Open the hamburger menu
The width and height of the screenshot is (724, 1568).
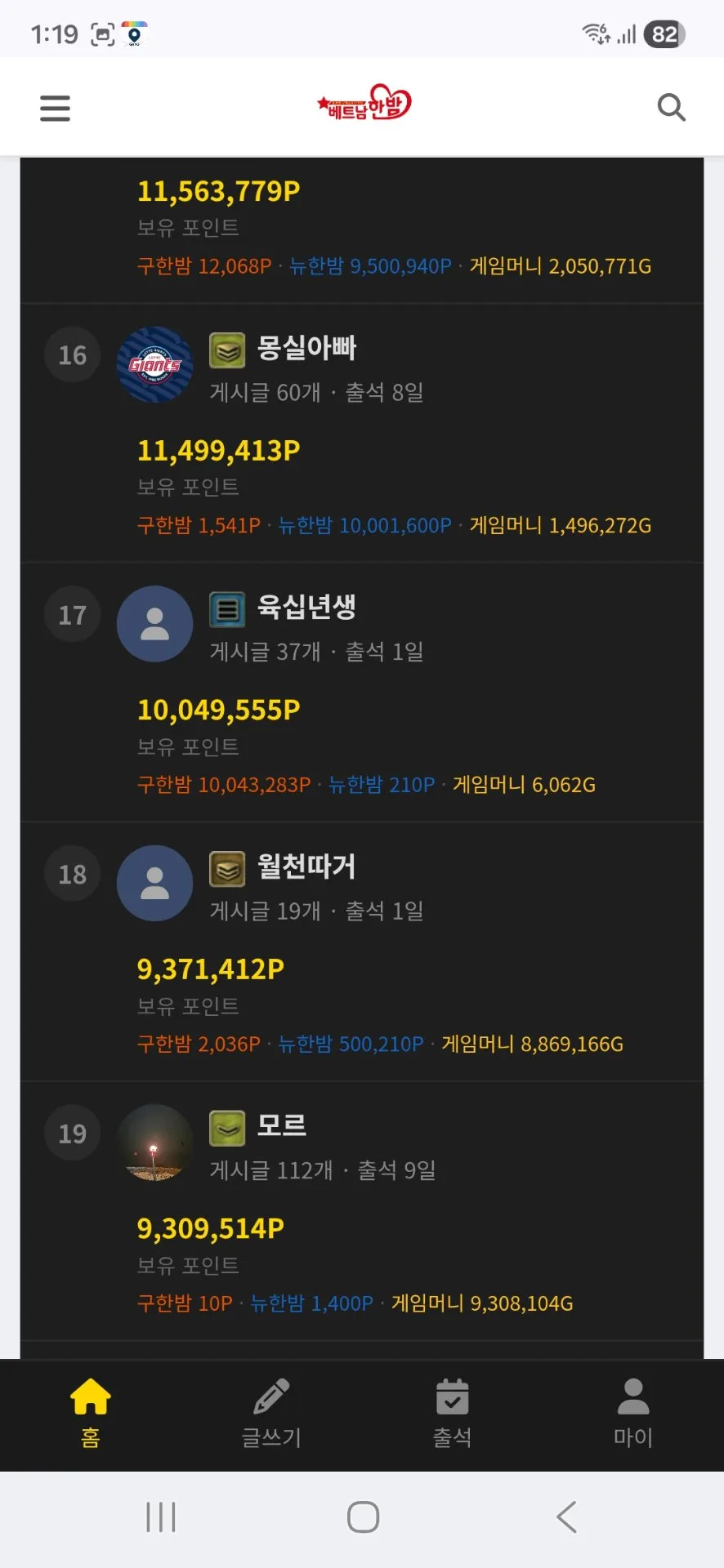coord(55,108)
